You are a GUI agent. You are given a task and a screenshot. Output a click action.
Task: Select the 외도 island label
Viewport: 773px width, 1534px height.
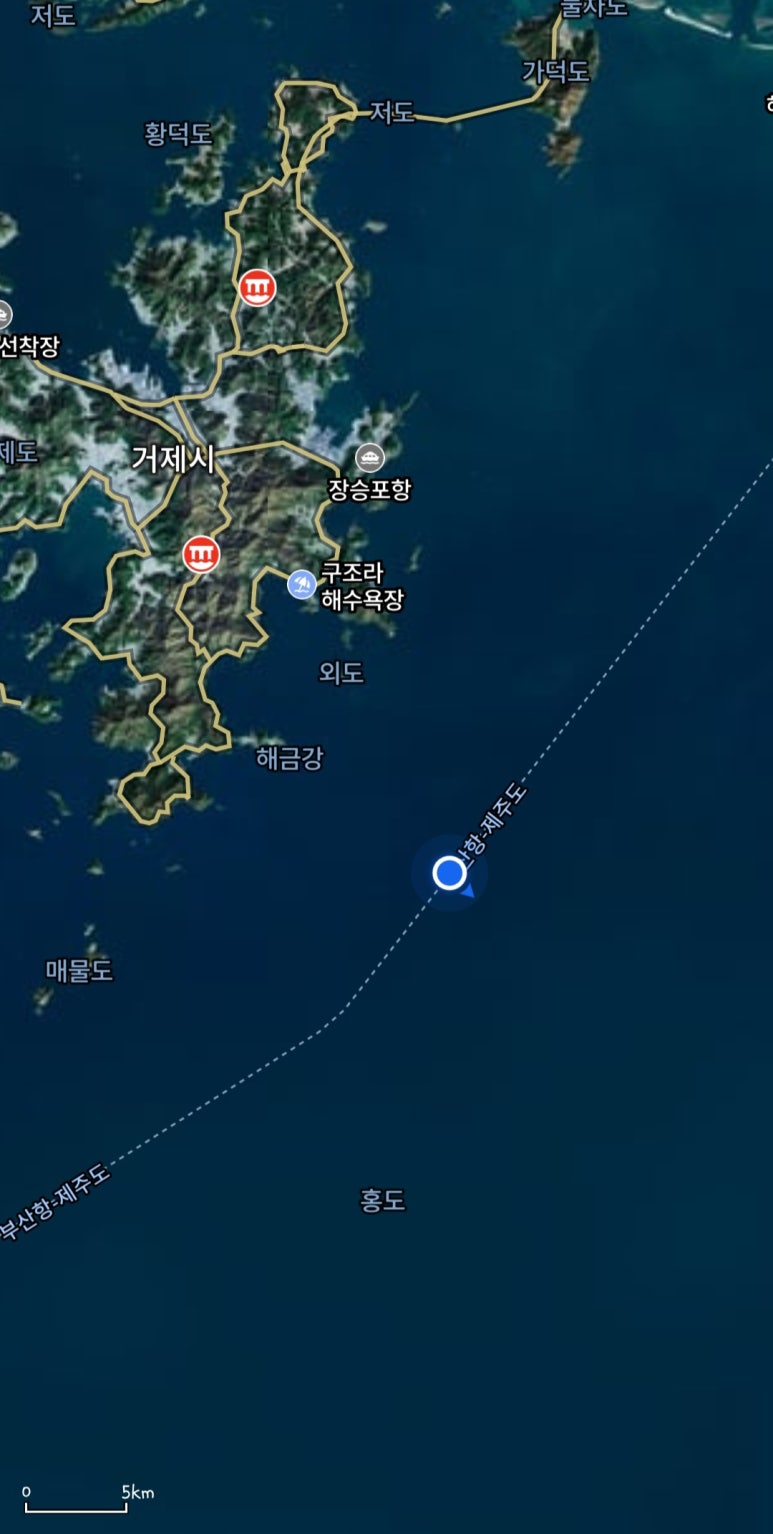[x=341, y=673]
